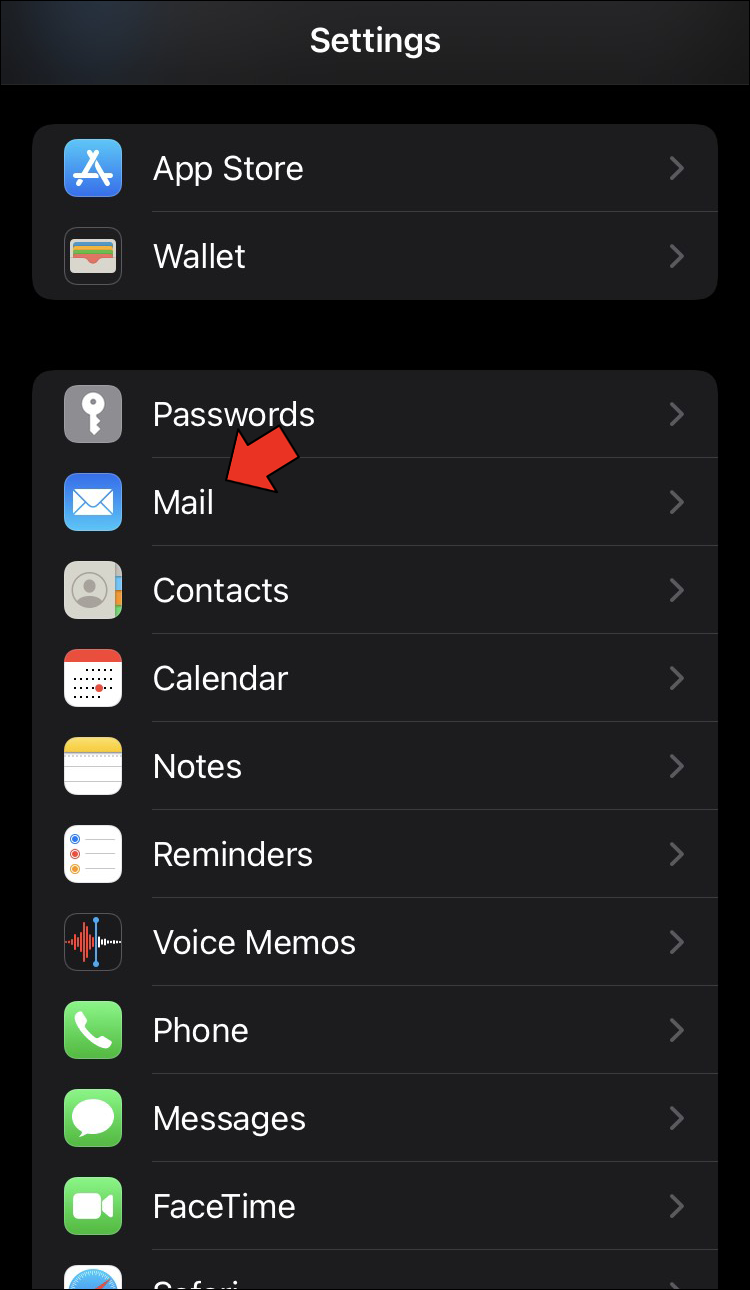Open Calendar settings
The width and height of the screenshot is (750, 1290).
pyautogui.click(x=375, y=678)
